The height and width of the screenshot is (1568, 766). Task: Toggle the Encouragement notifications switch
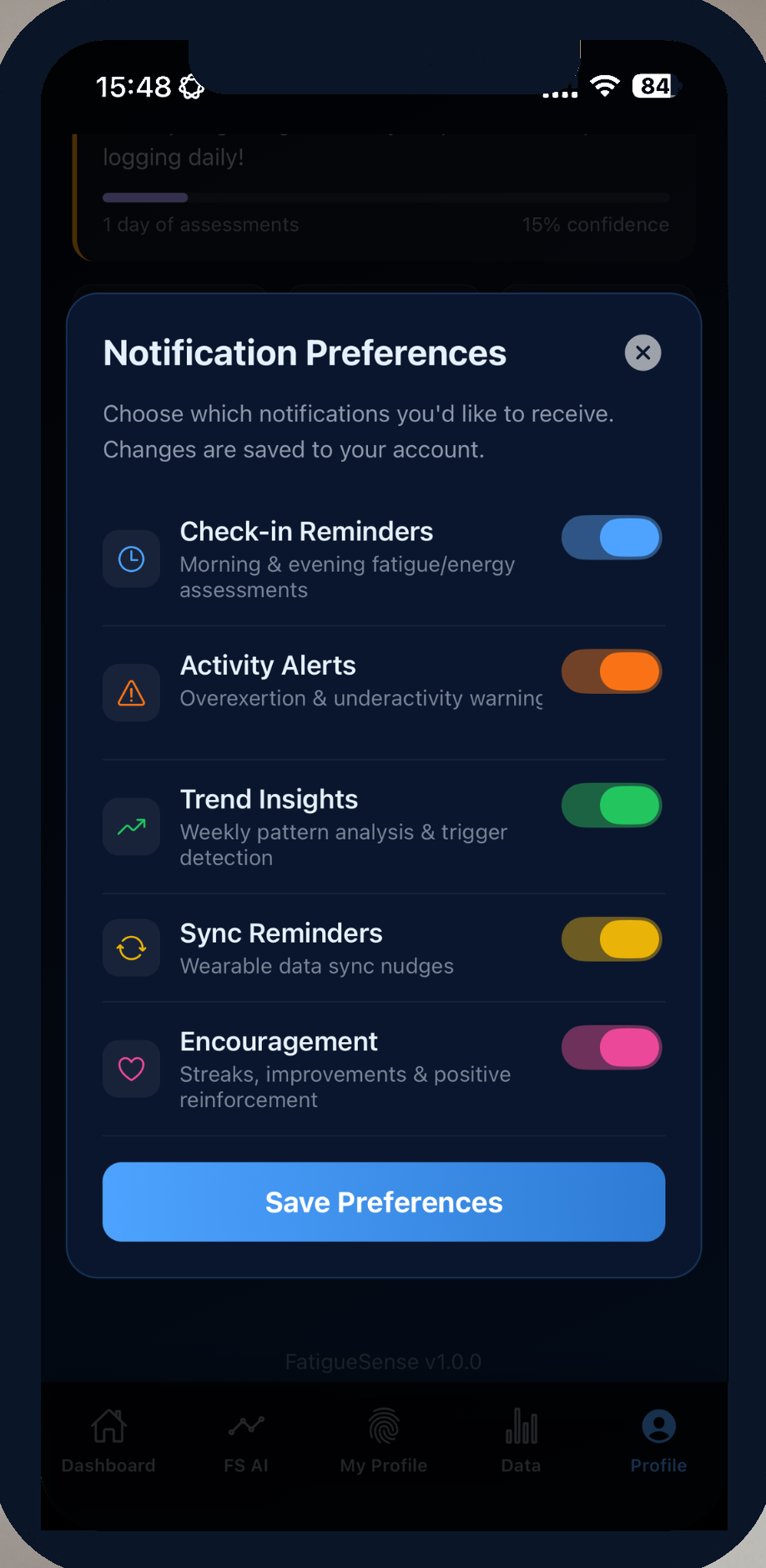pos(612,1048)
